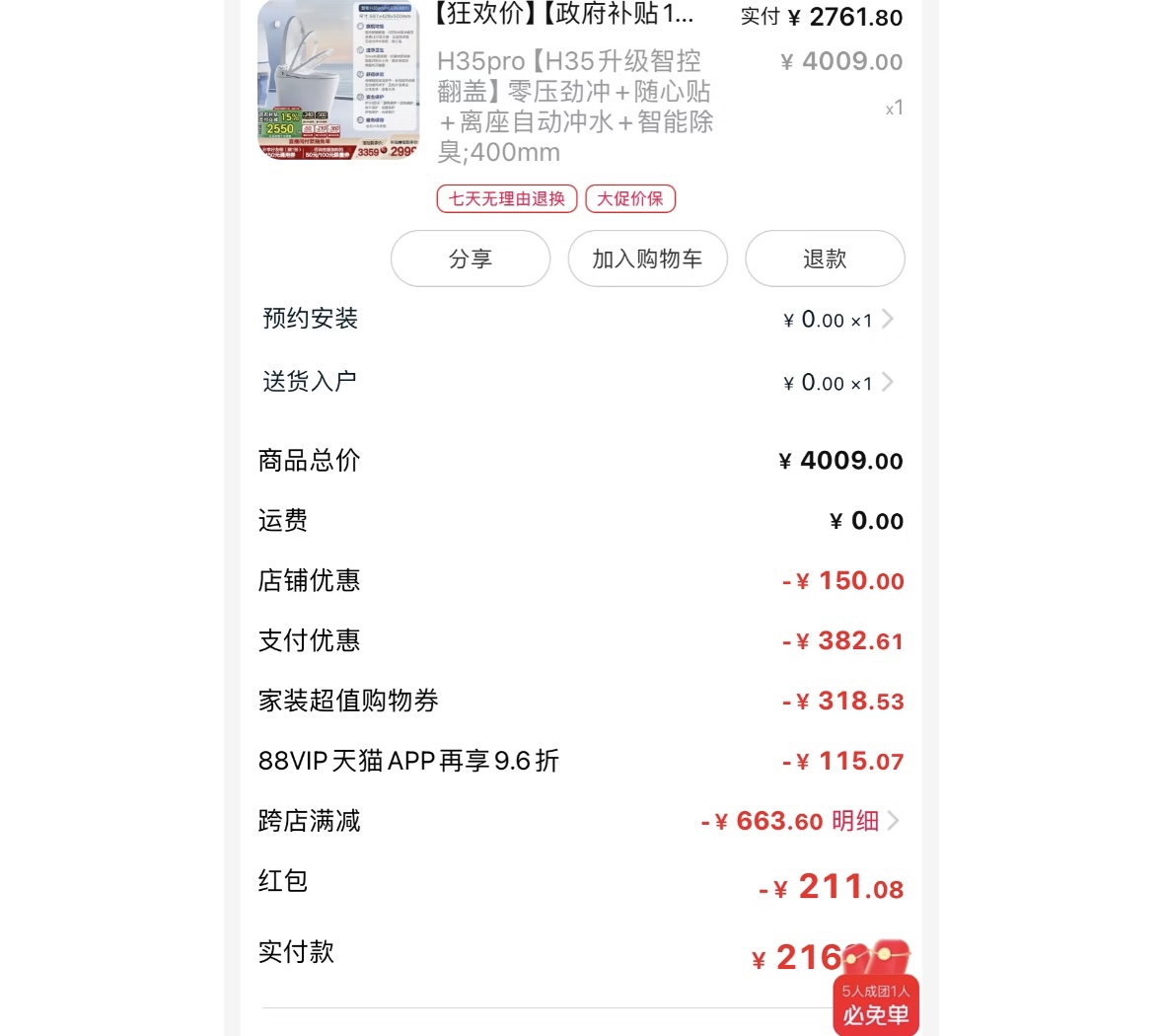Viewport: 1163px width, 1036px height.
Task: Add the item via 加入购物车
Action: (647, 259)
